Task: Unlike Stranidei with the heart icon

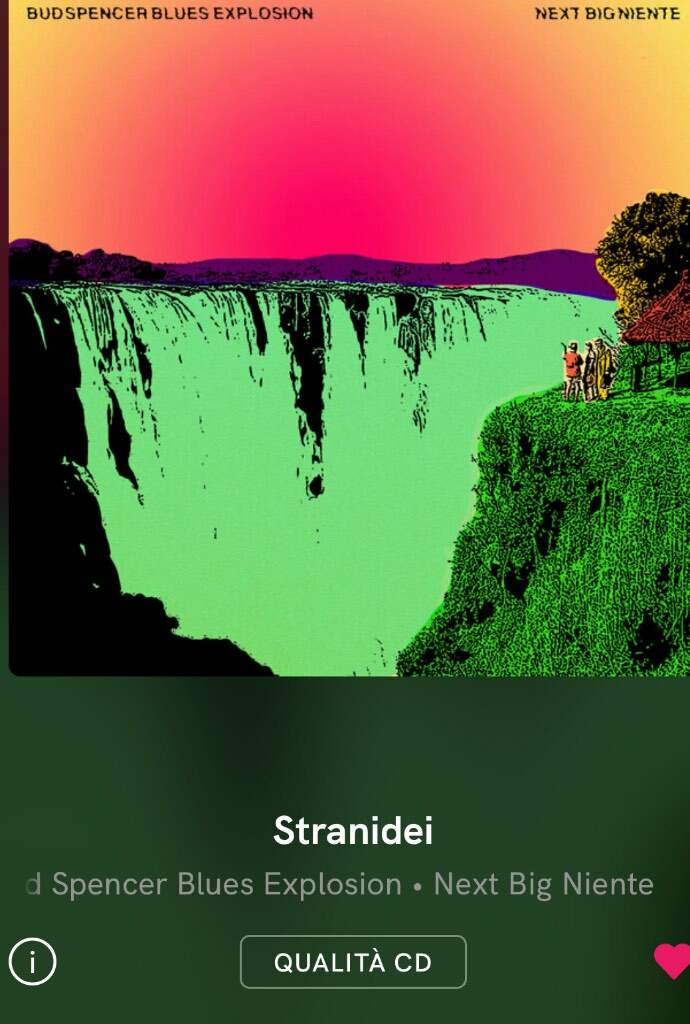Action: (672, 961)
